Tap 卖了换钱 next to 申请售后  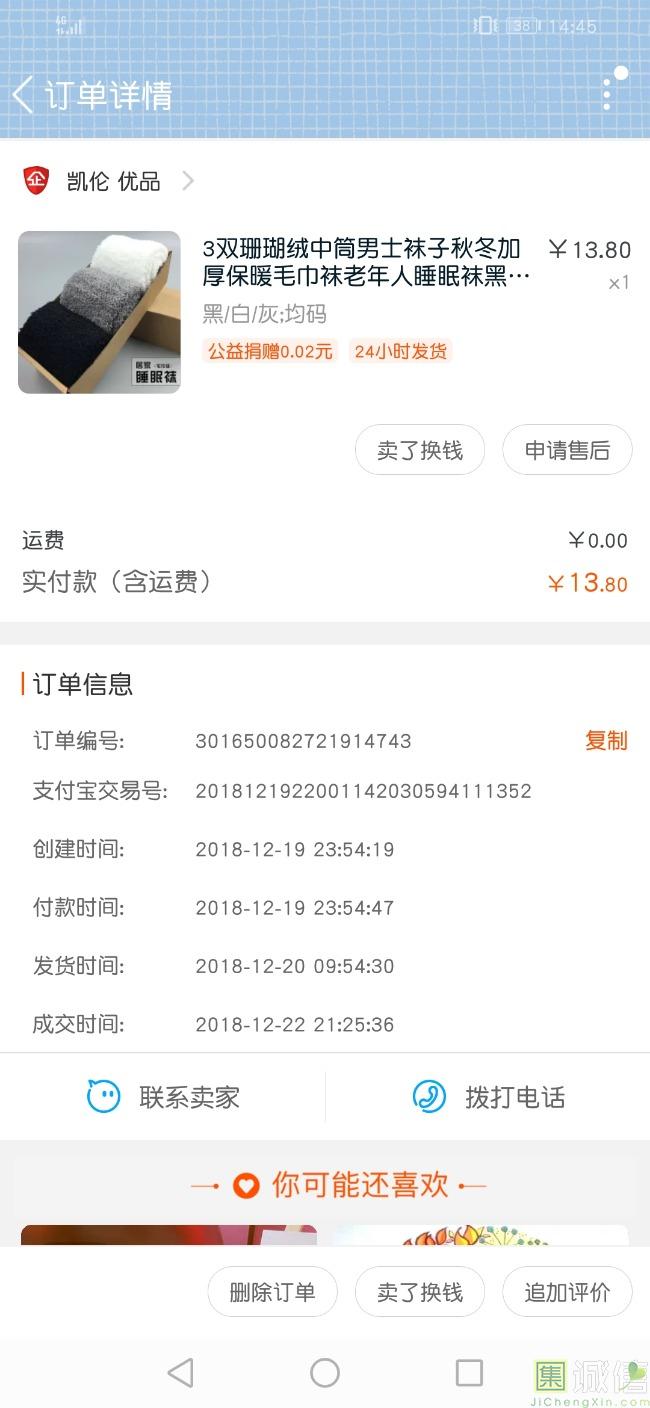(x=420, y=450)
